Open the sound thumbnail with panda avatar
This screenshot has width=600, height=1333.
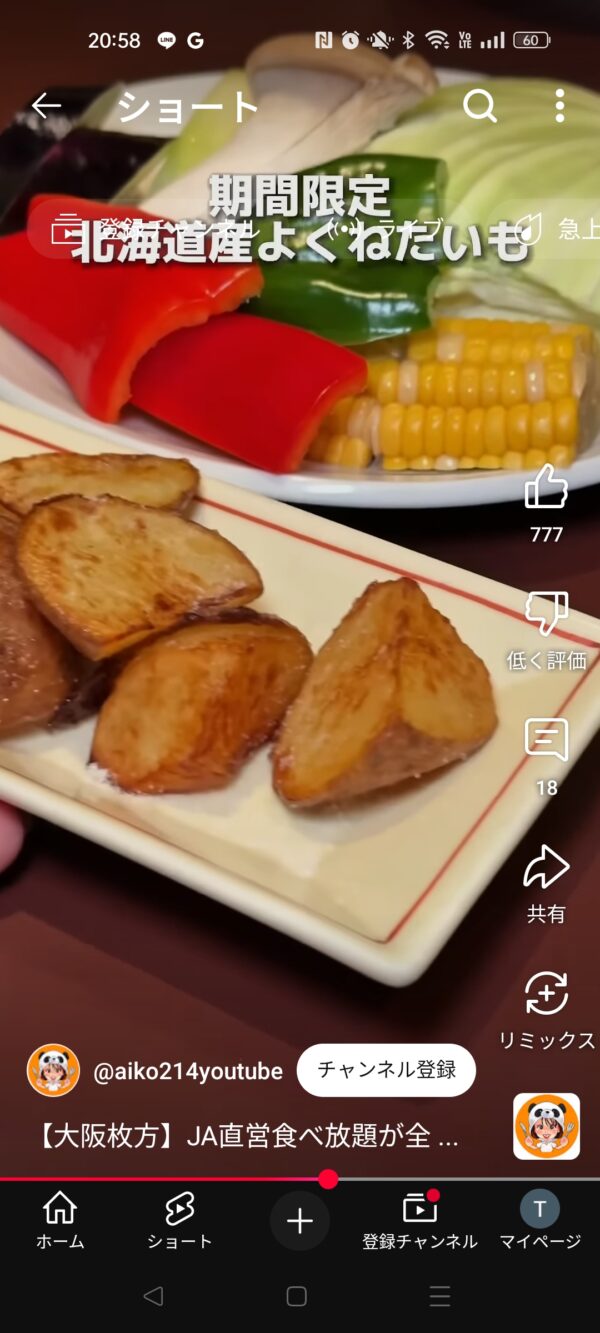pos(546,1126)
